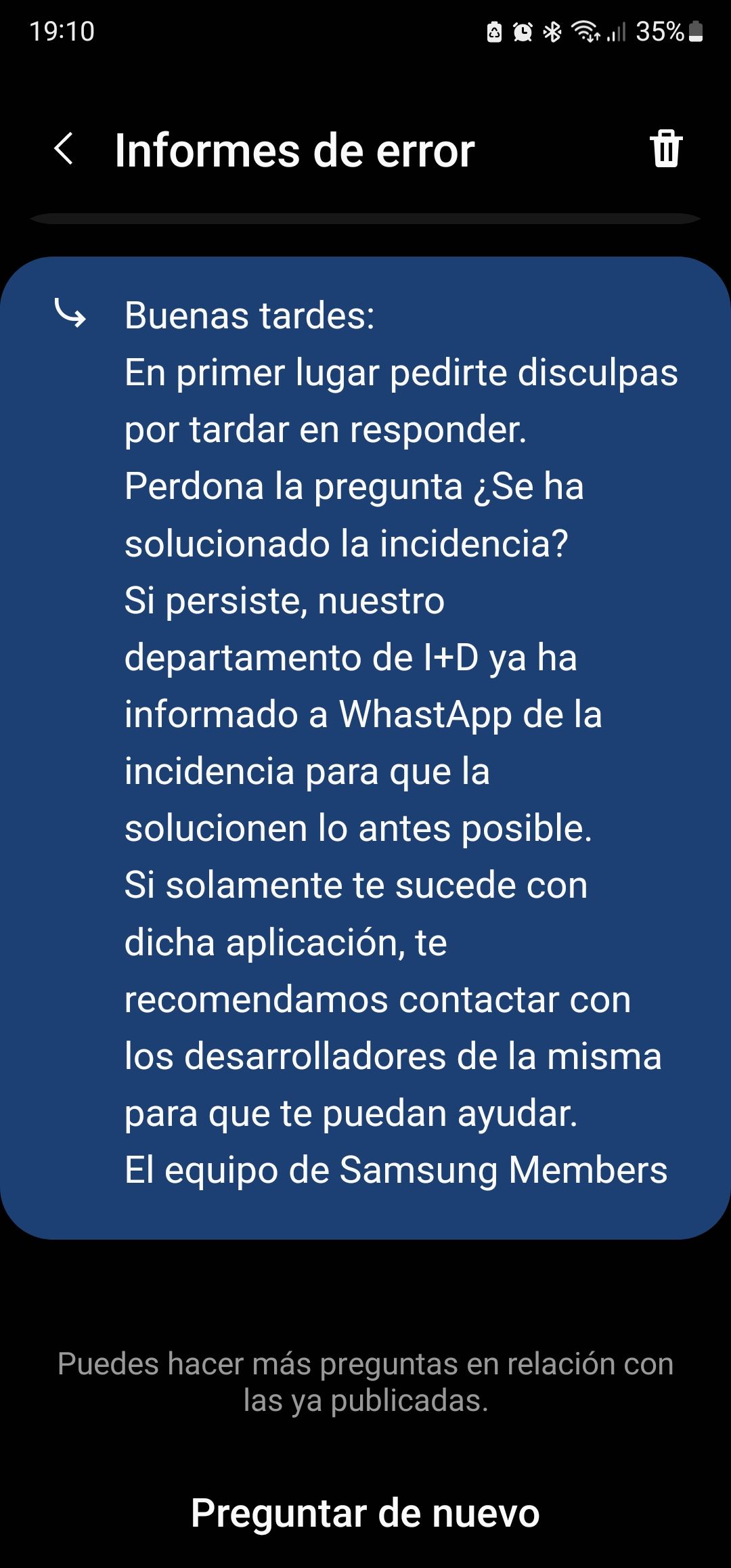Tap Preguntar de nuevo button

click(365, 1512)
